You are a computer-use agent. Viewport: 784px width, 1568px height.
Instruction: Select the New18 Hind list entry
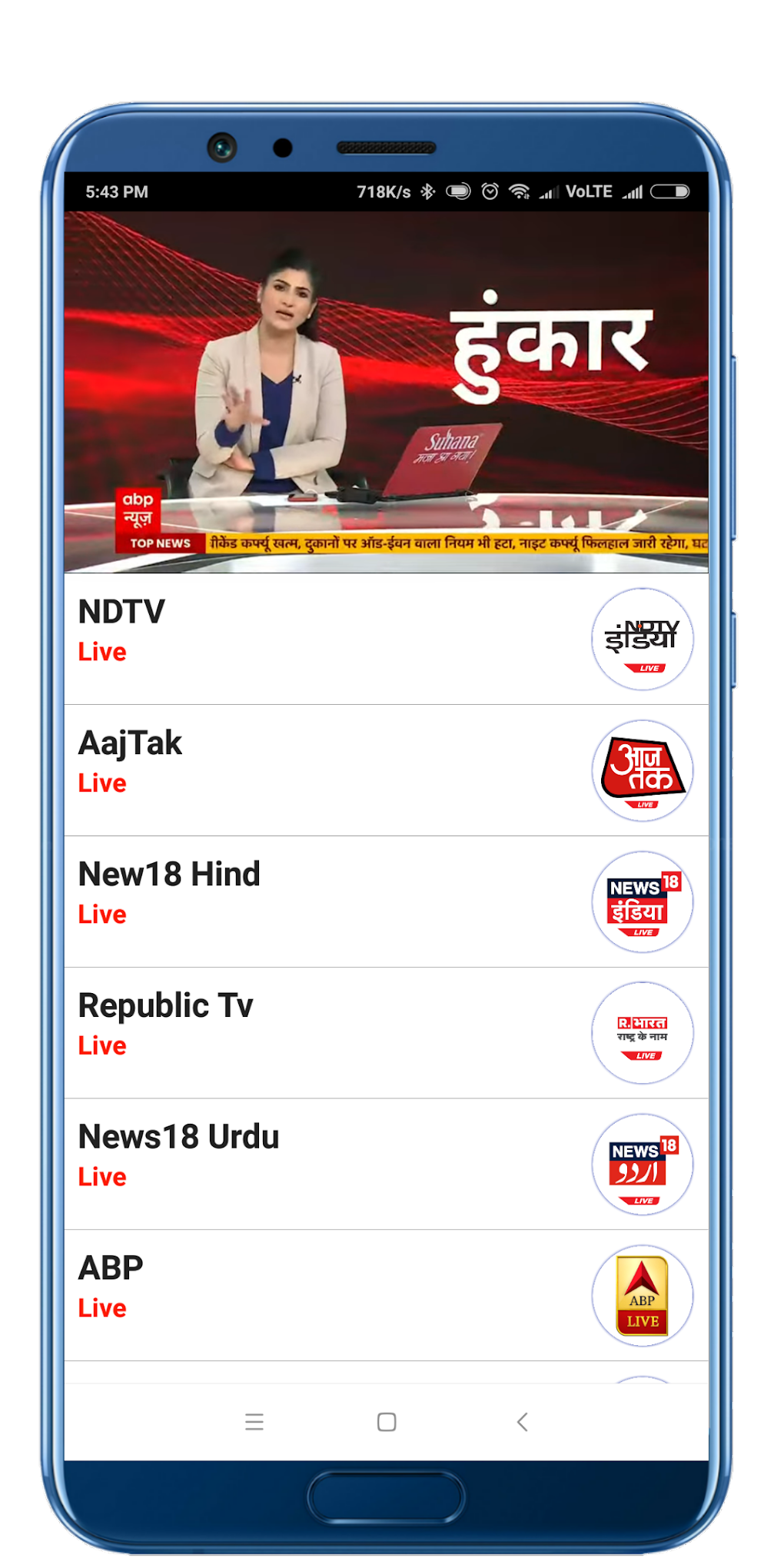(307, 892)
